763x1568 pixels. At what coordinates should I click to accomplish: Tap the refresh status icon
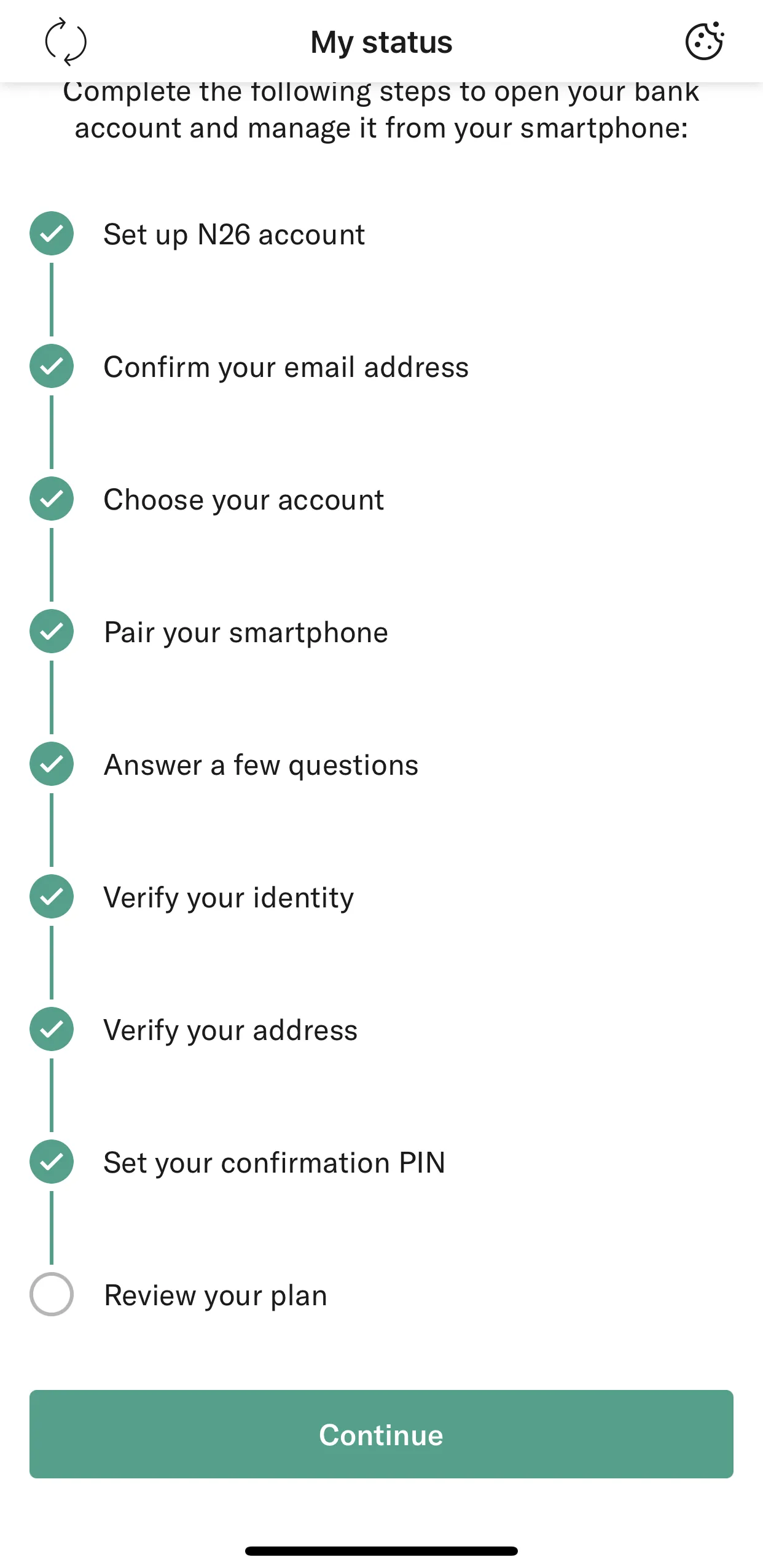[66, 42]
